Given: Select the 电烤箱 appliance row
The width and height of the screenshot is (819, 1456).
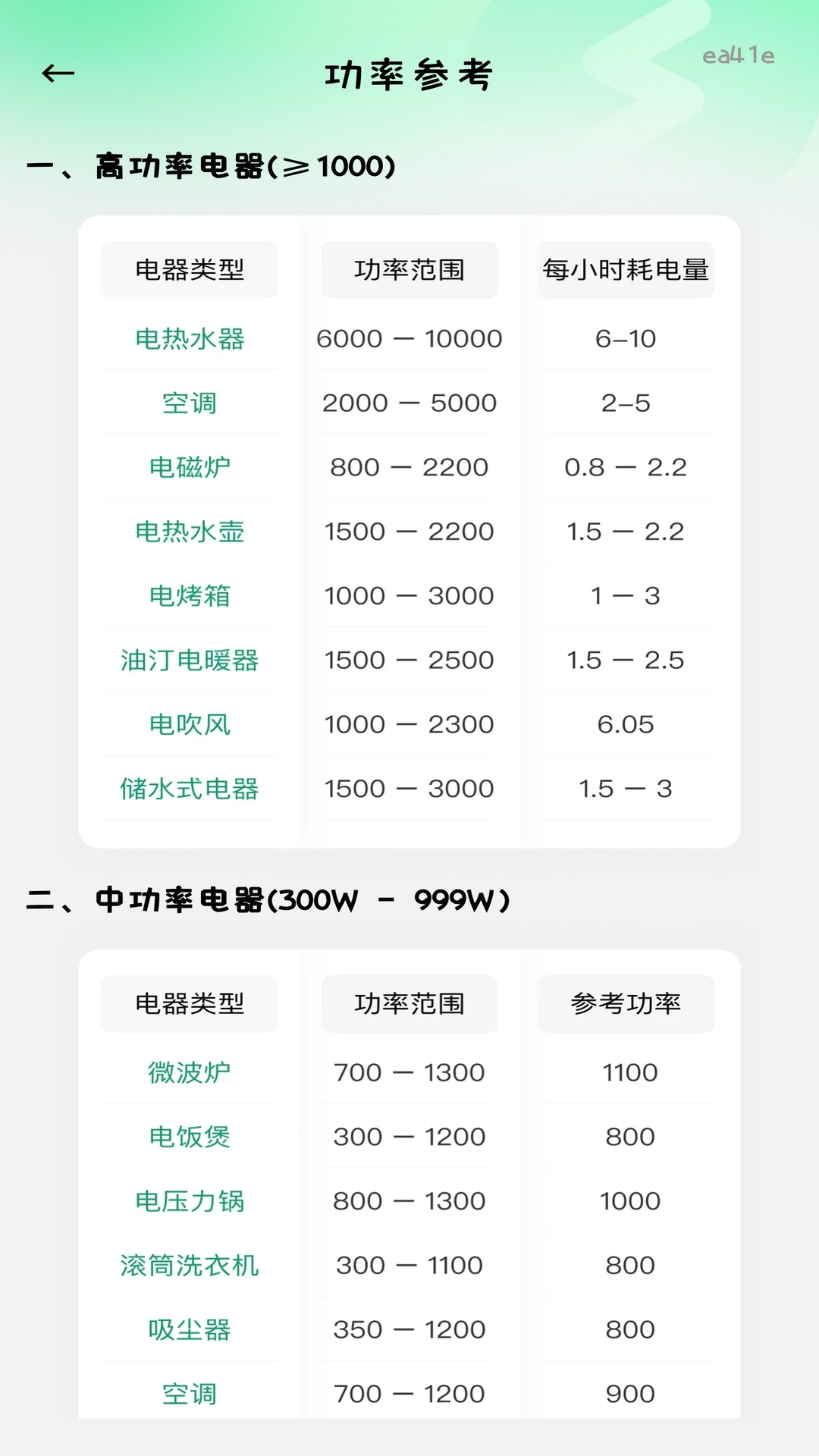Looking at the screenshot, I should (189, 596).
